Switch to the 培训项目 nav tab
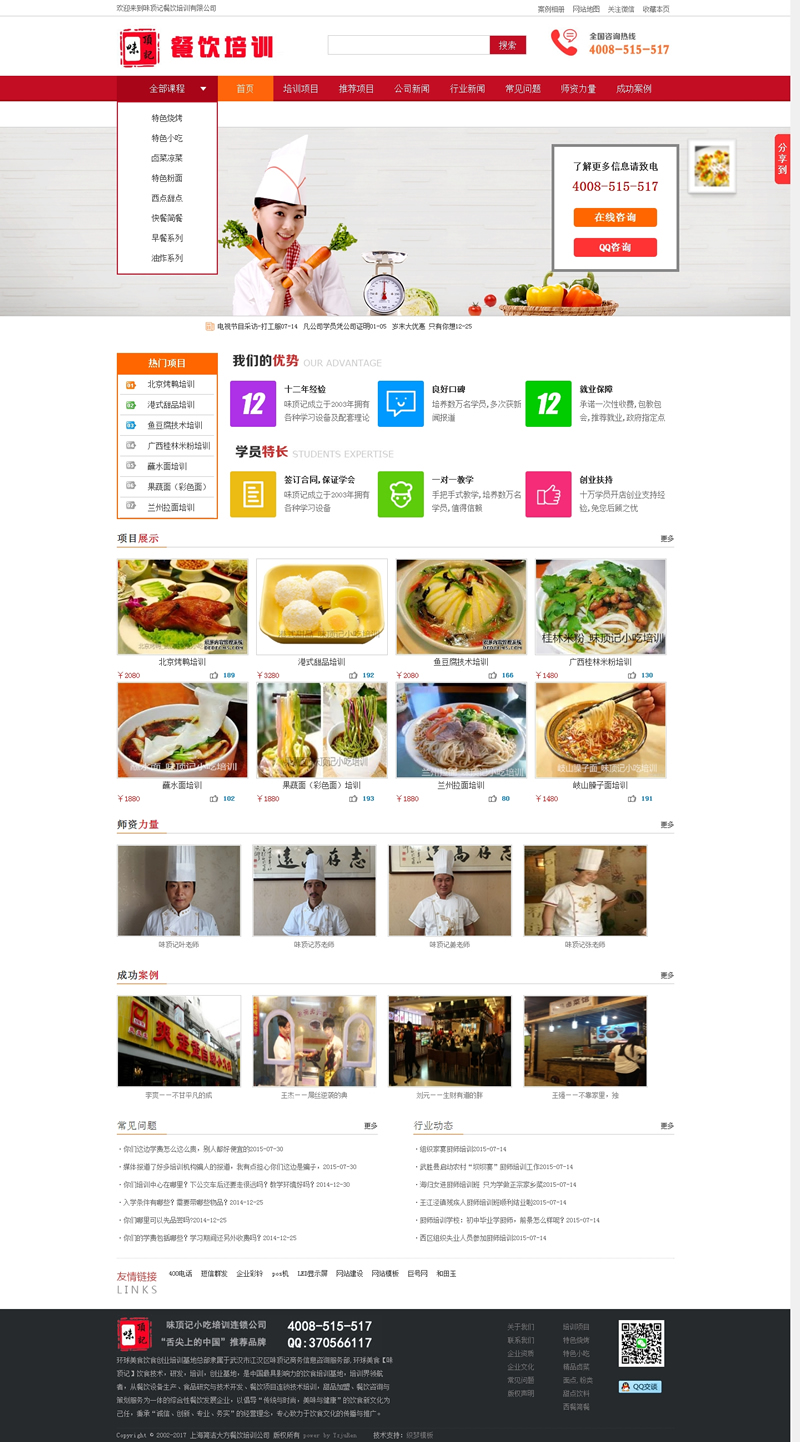Viewport: 800px width, 1442px height. click(300, 89)
